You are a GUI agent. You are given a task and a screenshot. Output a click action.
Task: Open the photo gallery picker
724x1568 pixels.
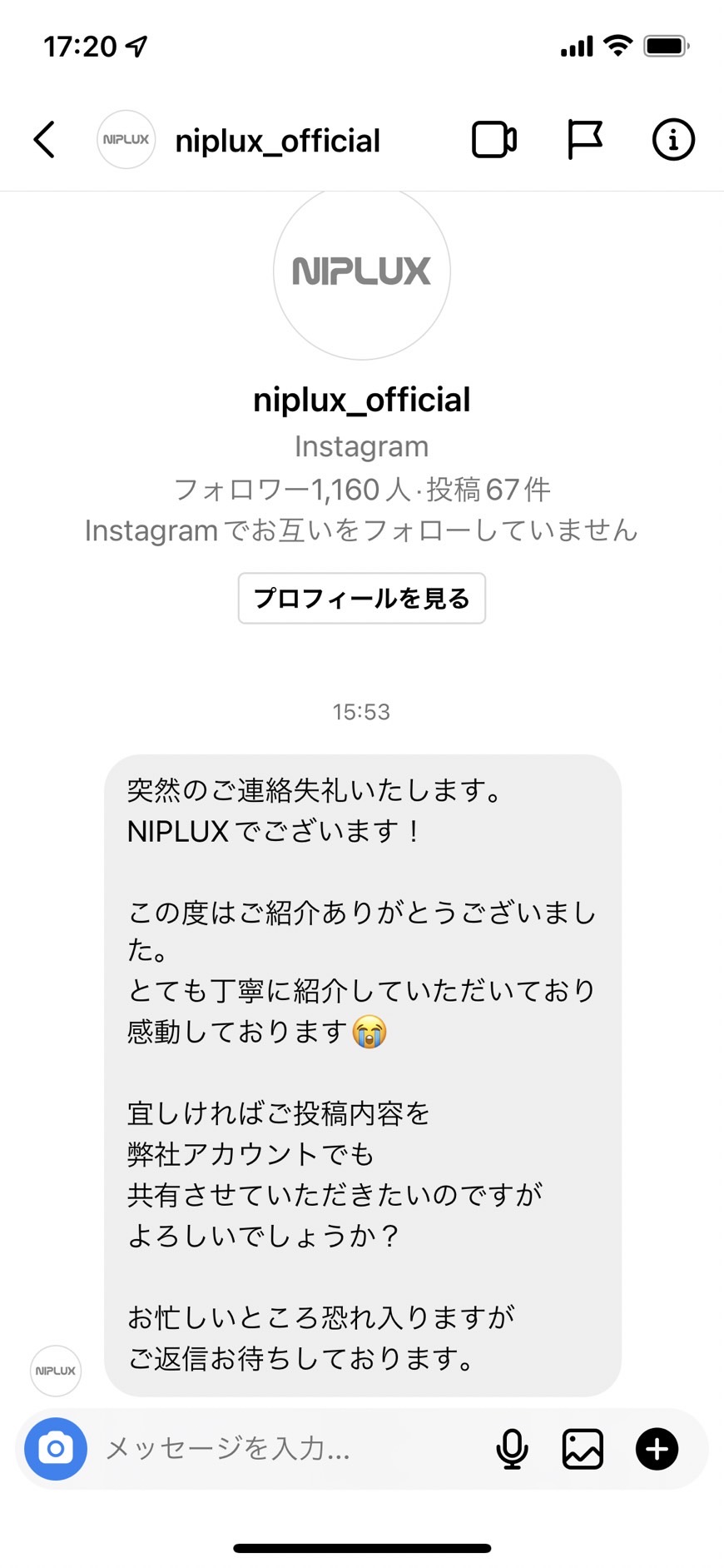coord(583,1449)
